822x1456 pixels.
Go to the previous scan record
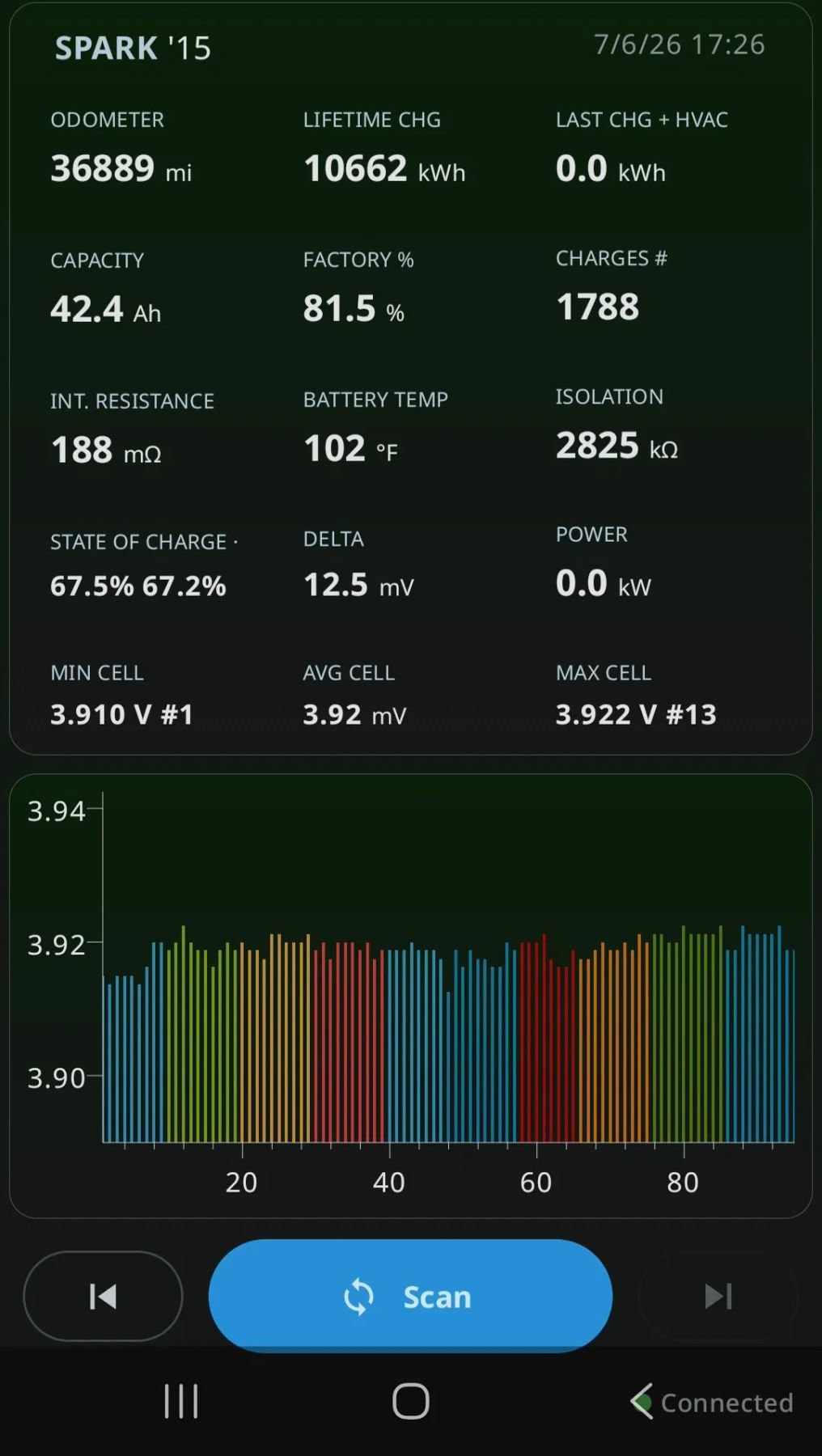coord(103,1296)
